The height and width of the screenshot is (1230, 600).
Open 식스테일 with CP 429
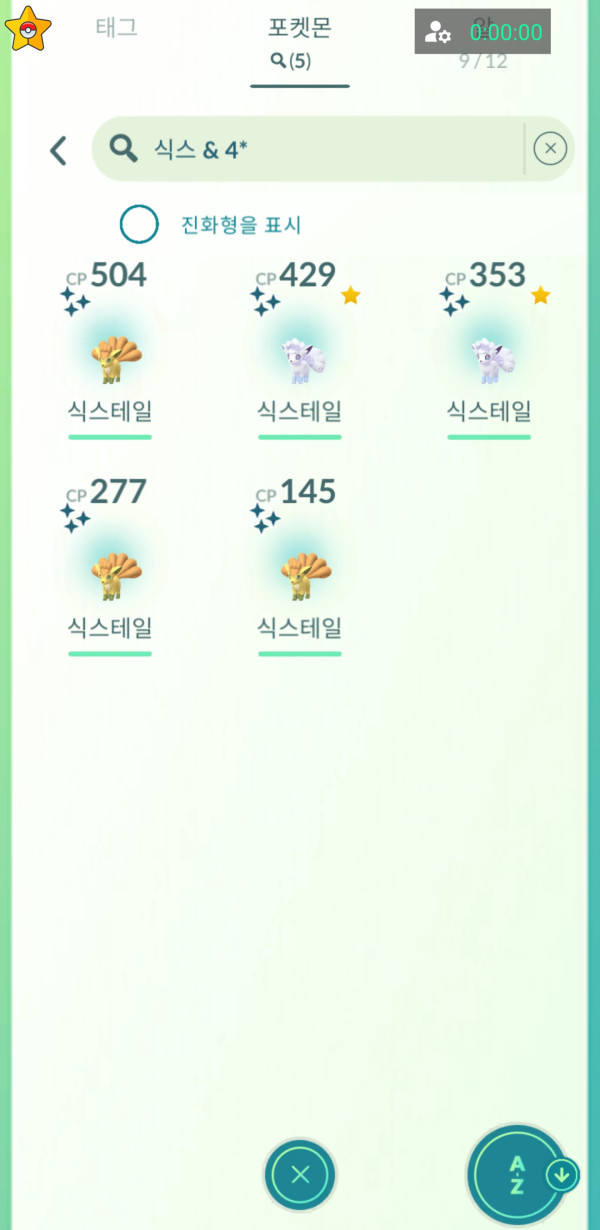pos(300,360)
